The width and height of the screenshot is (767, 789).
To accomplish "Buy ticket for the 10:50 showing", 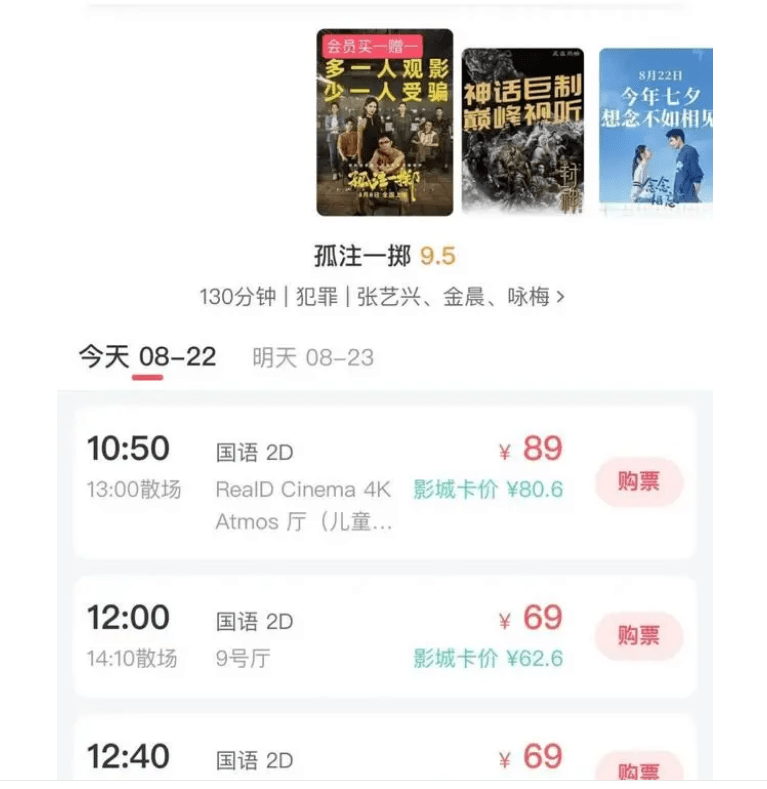I will point(639,482).
